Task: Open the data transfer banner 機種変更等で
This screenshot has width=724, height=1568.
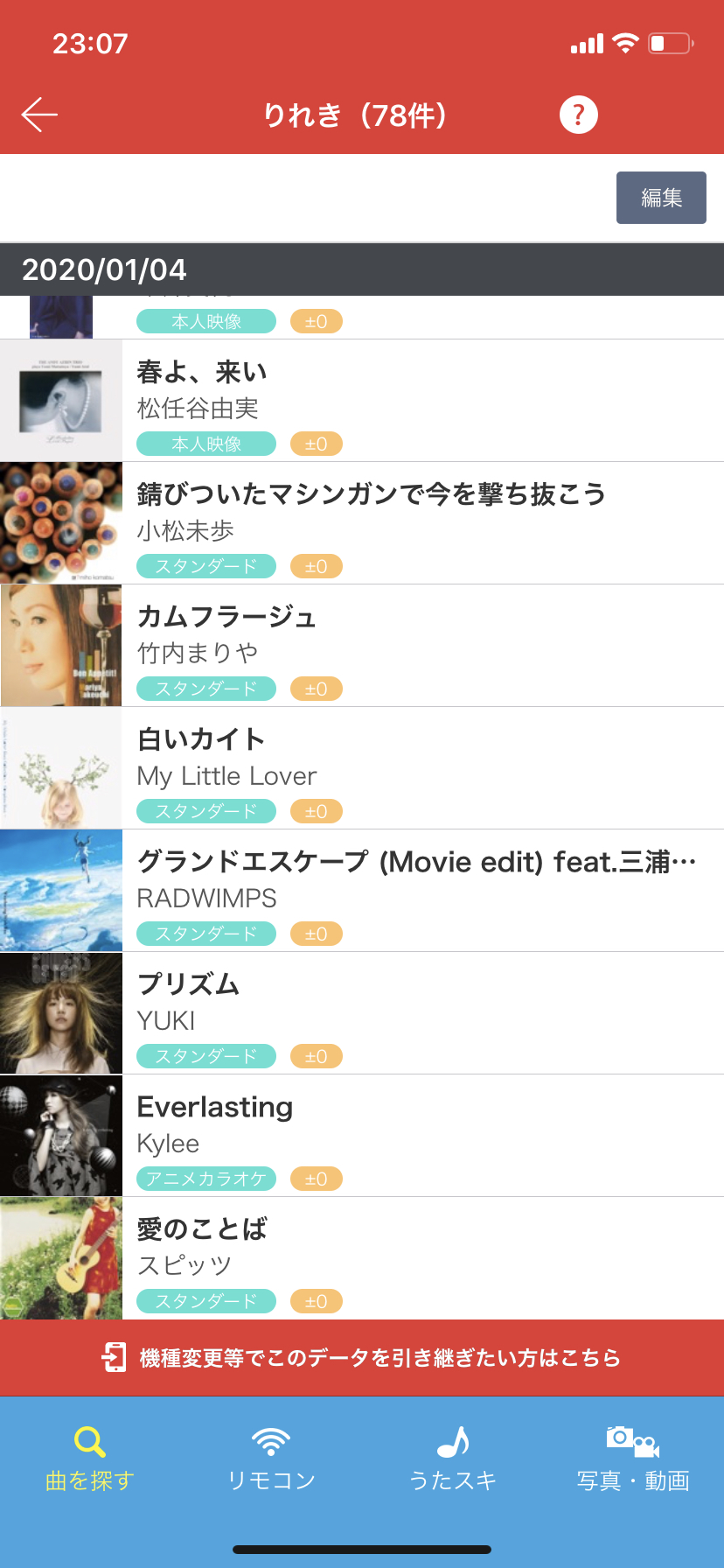Action: coord(362,1358)
